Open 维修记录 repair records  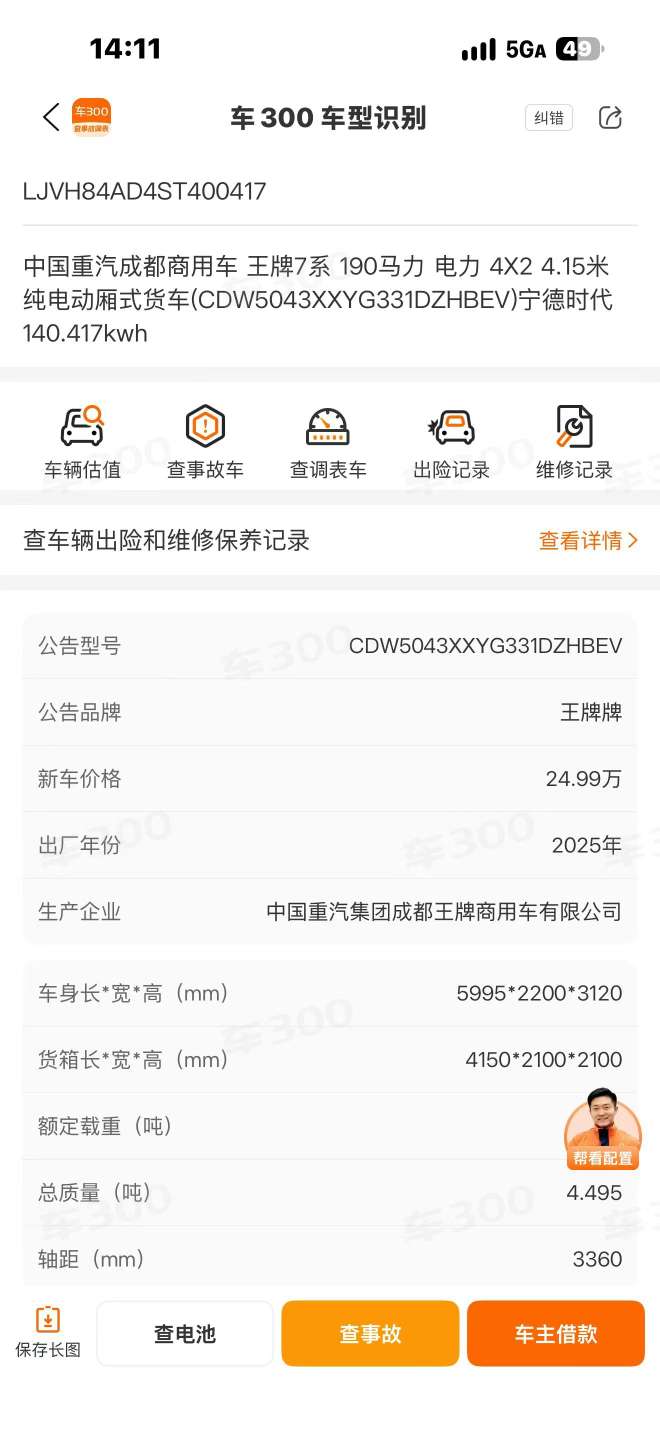(x=574, y=442)
